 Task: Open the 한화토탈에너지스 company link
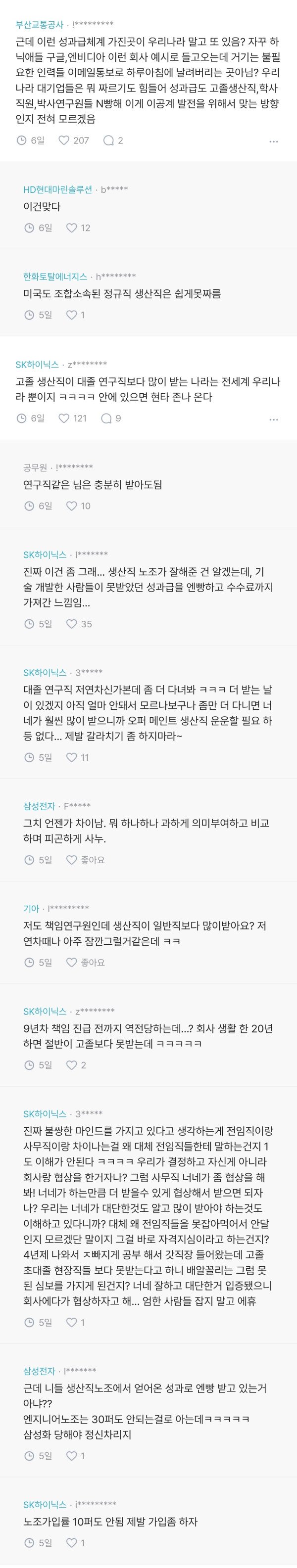pyautogui.click(x=55, y=277)
